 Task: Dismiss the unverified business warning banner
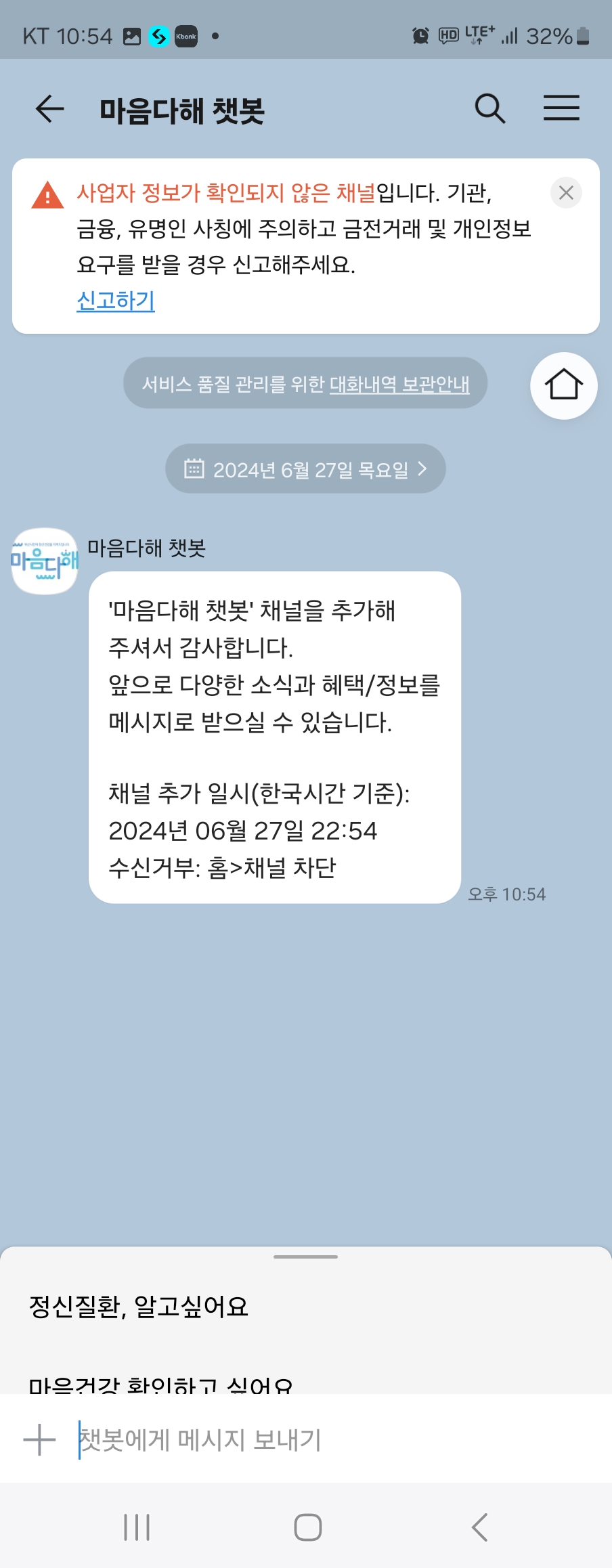(x=566, y=193)
